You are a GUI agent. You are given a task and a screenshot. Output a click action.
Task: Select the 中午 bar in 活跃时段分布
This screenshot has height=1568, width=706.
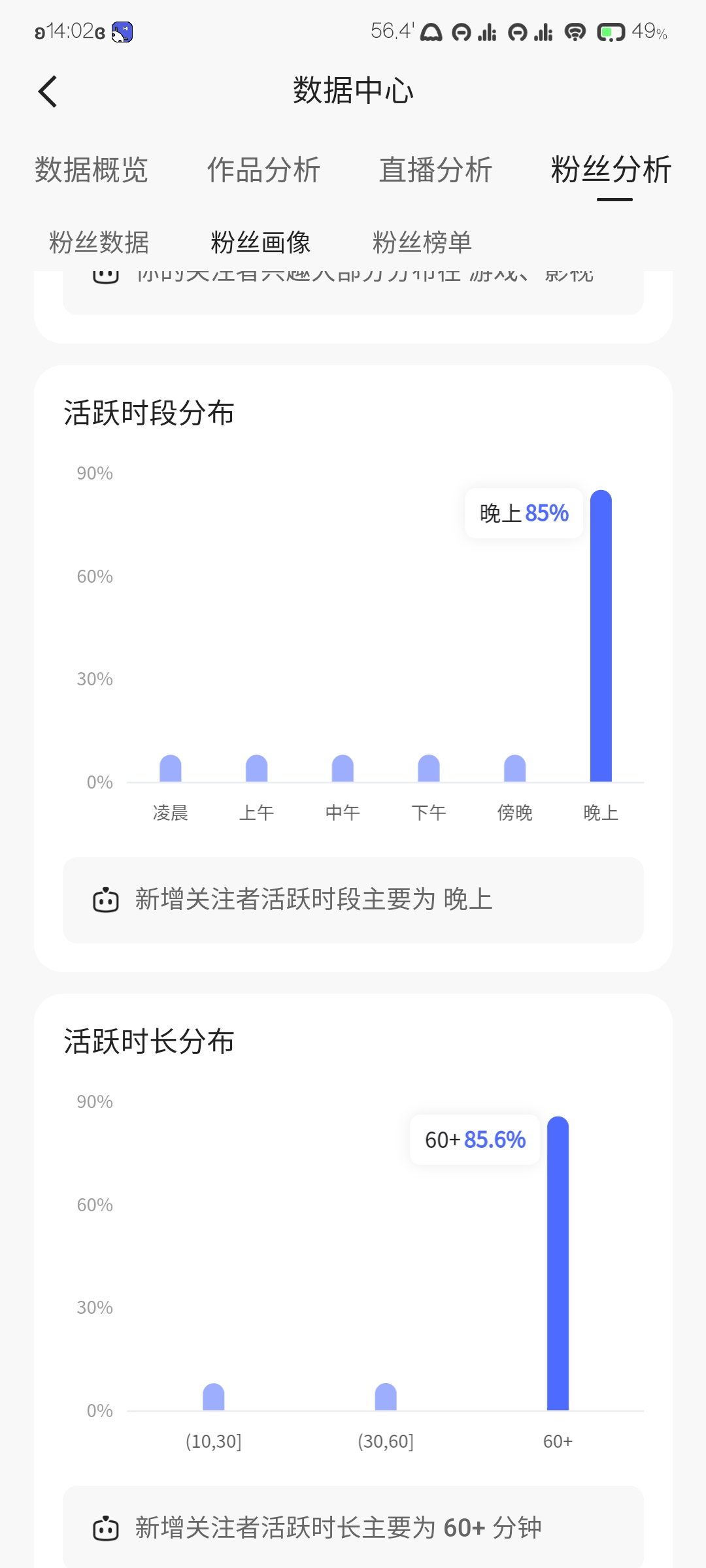point(343,768)
